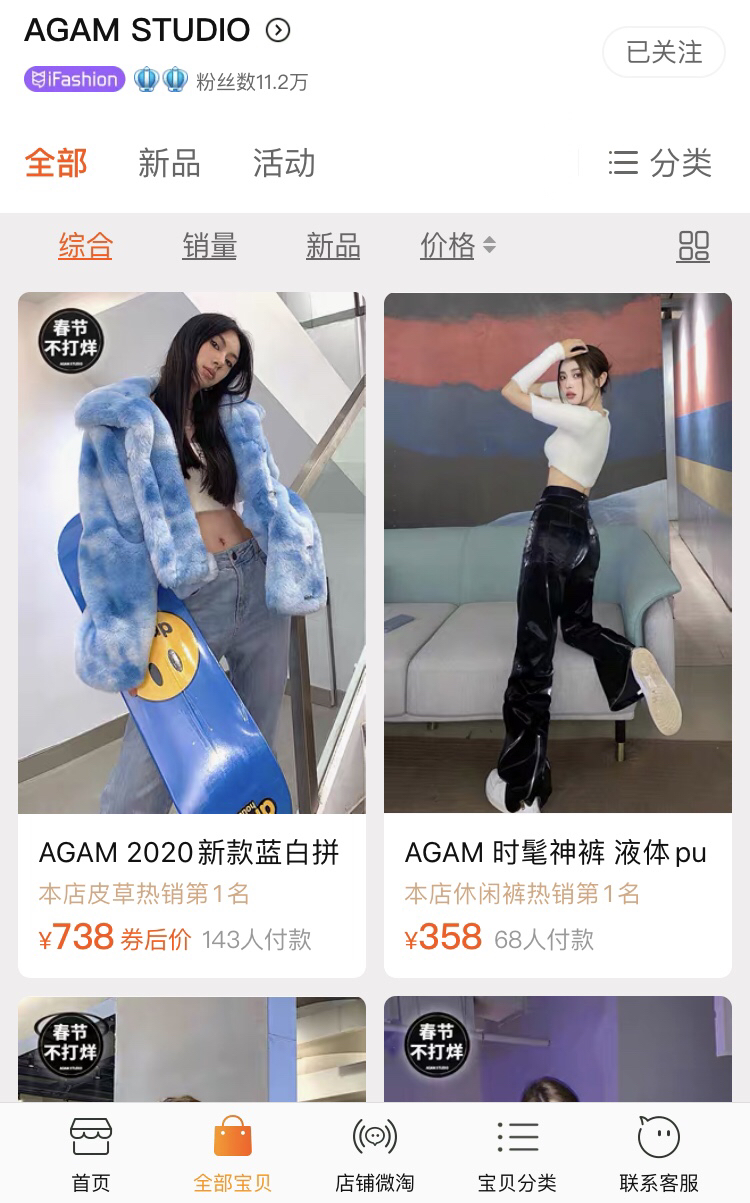750x1203 pixels.
Task: Switch to the 活动 tab
Action: (284, 163)
